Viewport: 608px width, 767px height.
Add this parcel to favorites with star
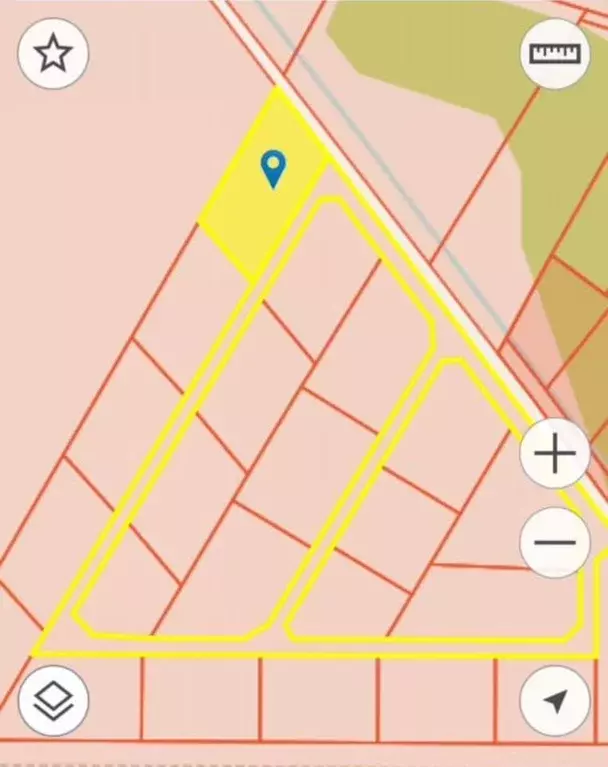click(53, 53)
